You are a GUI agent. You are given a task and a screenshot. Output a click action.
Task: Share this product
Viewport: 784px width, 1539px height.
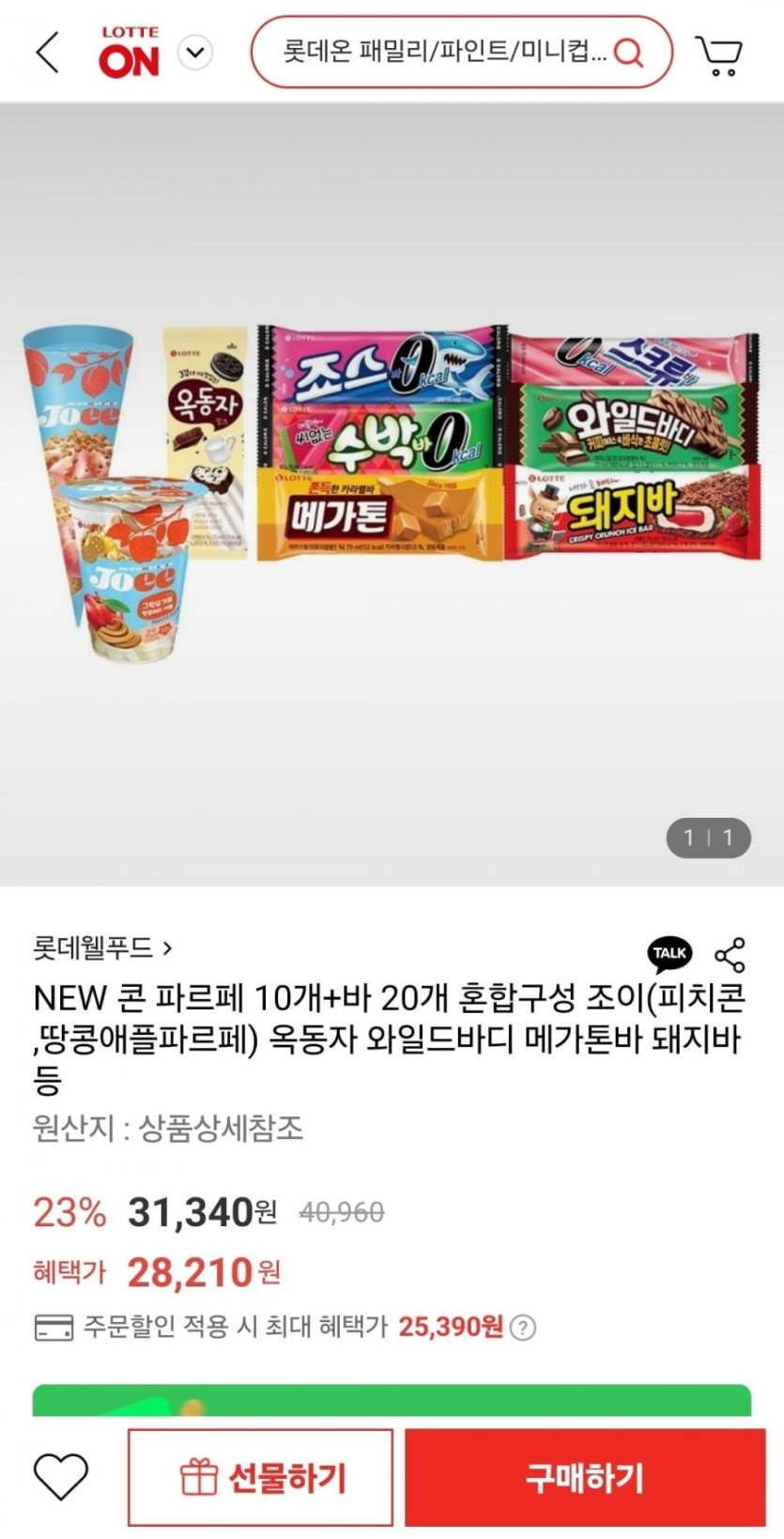coord(730,954)
